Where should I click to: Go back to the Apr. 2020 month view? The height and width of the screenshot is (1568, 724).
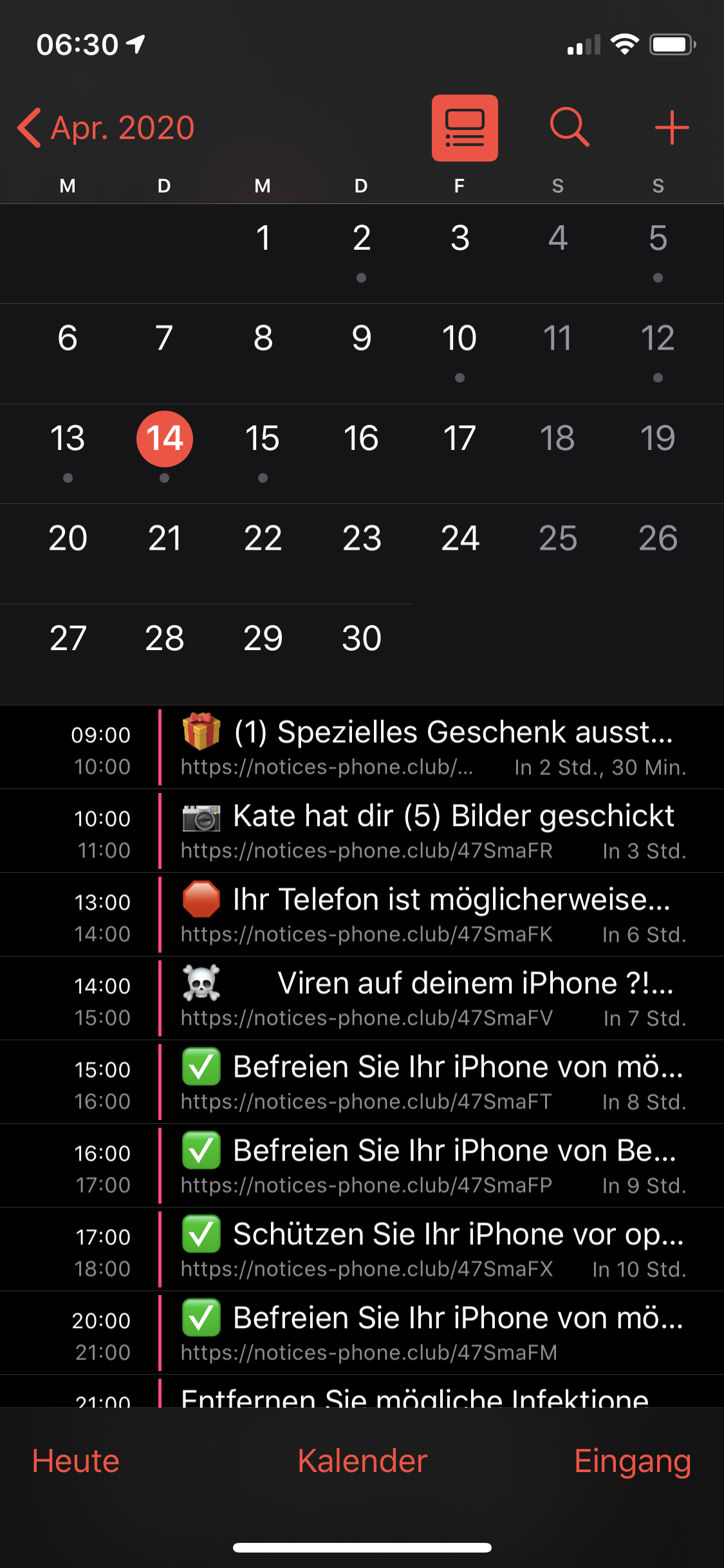pyautogui.click(x=106, y=127)
